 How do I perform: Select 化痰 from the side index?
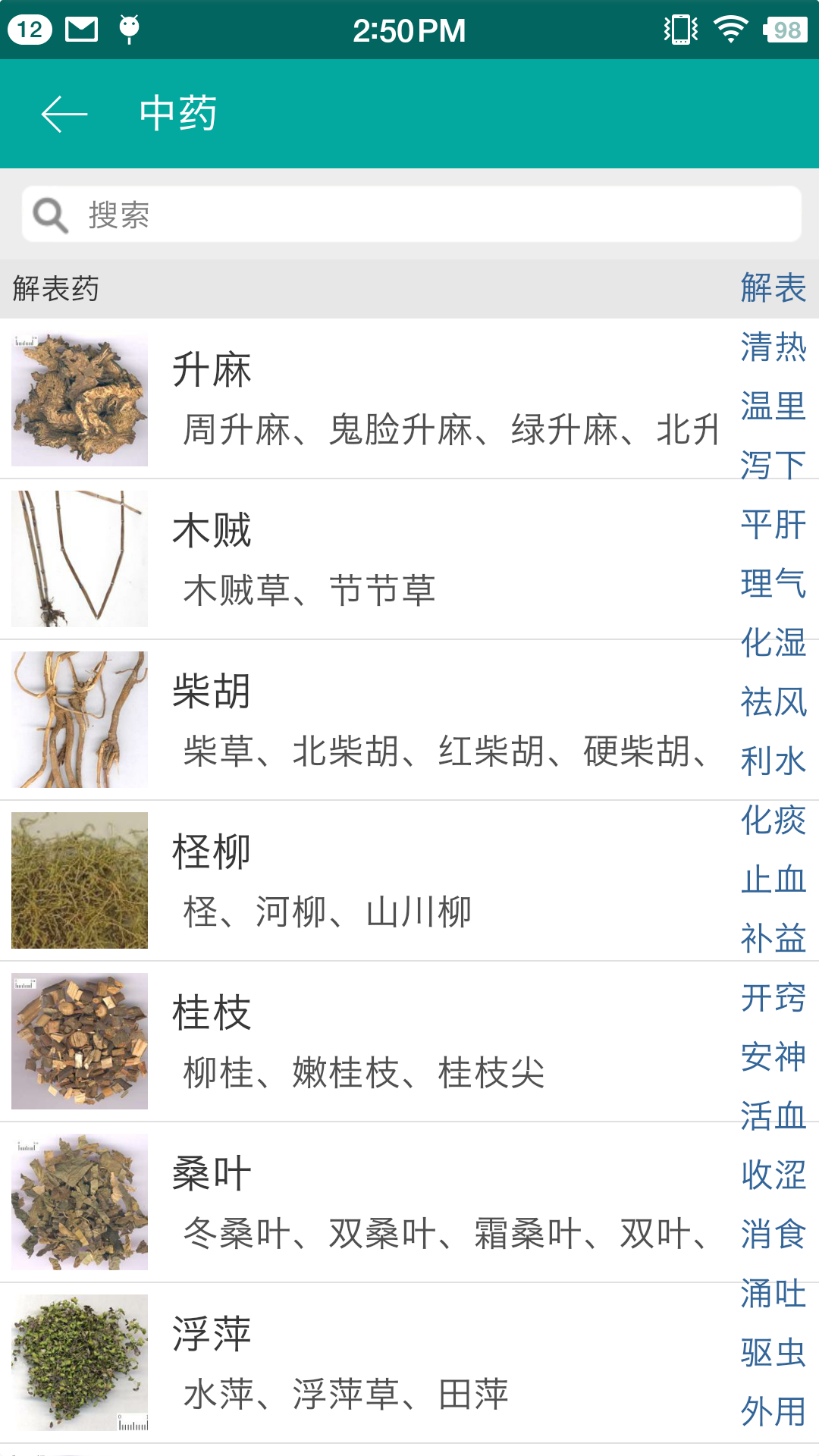[771, 821]
